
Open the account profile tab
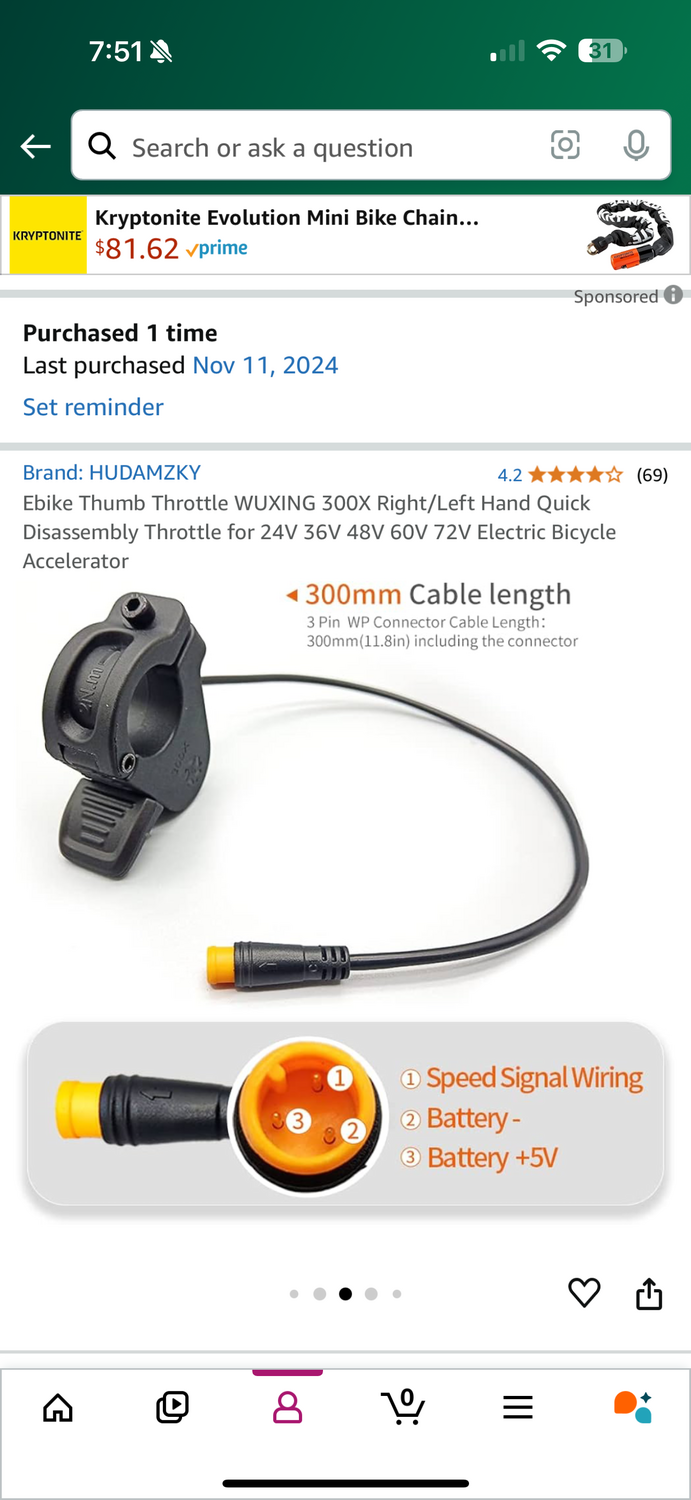[288, 1408]
